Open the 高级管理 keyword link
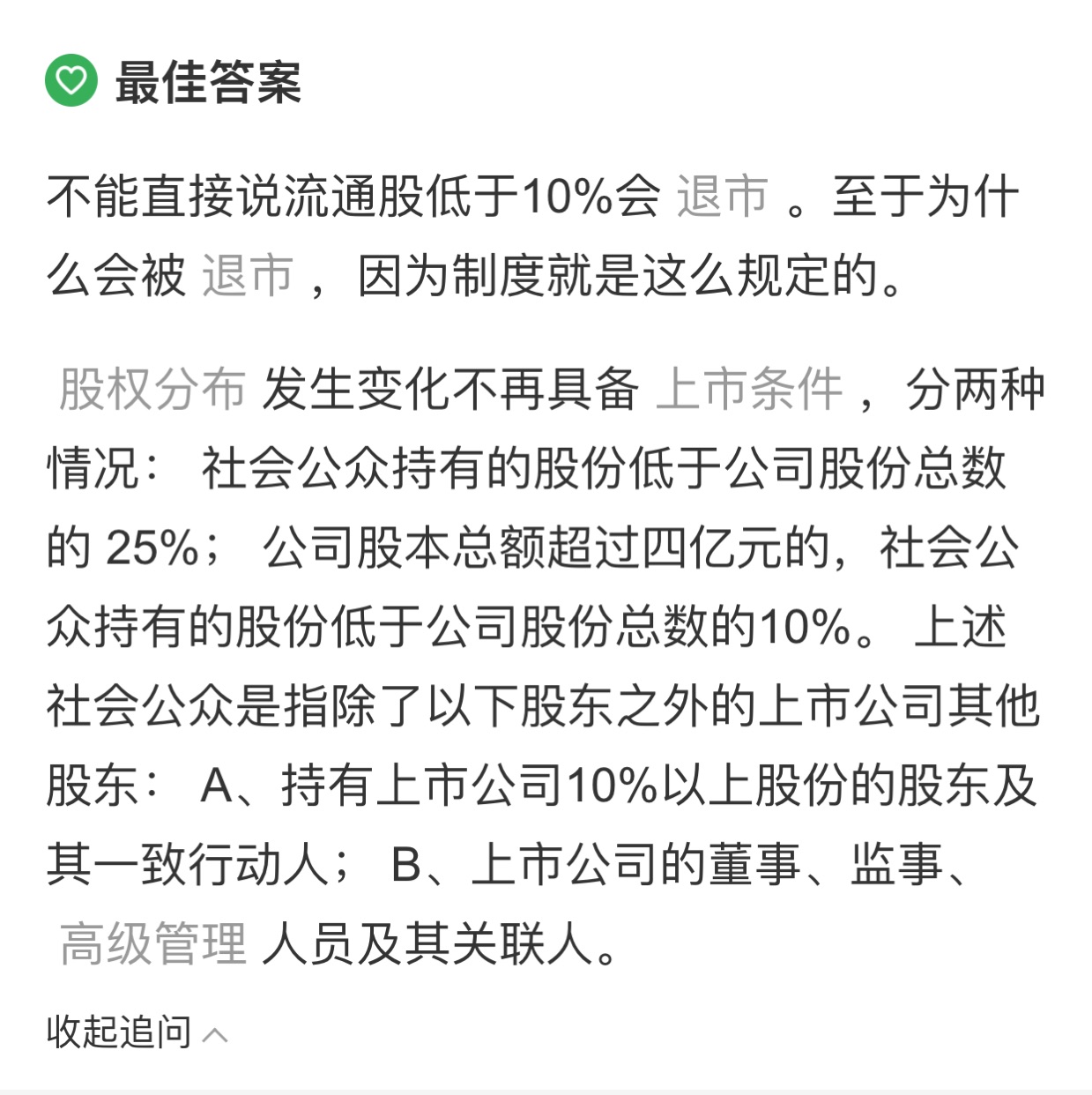1092x1095 pixels. coord(152,943)
